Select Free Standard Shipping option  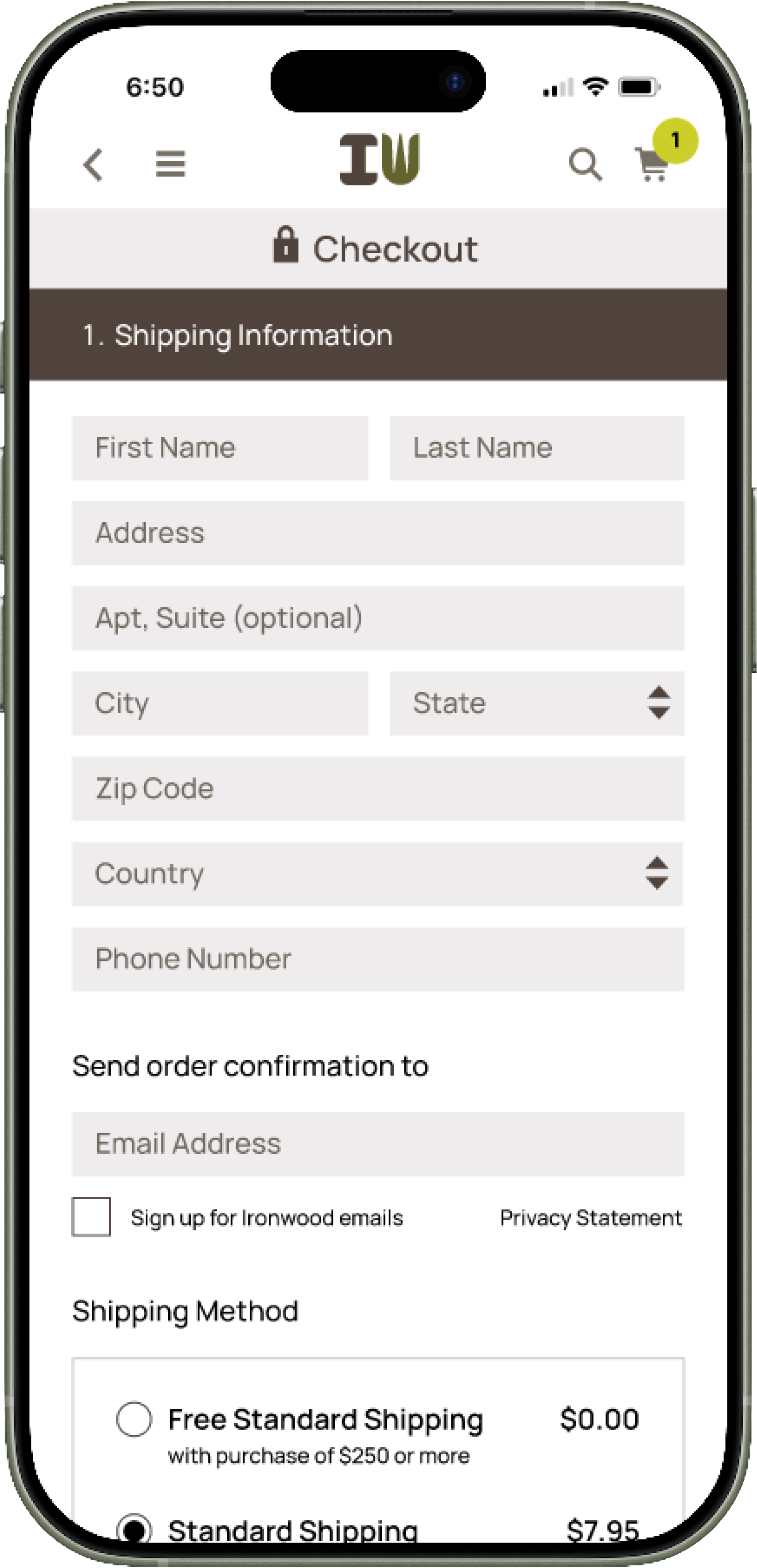tap(134, 1420)
